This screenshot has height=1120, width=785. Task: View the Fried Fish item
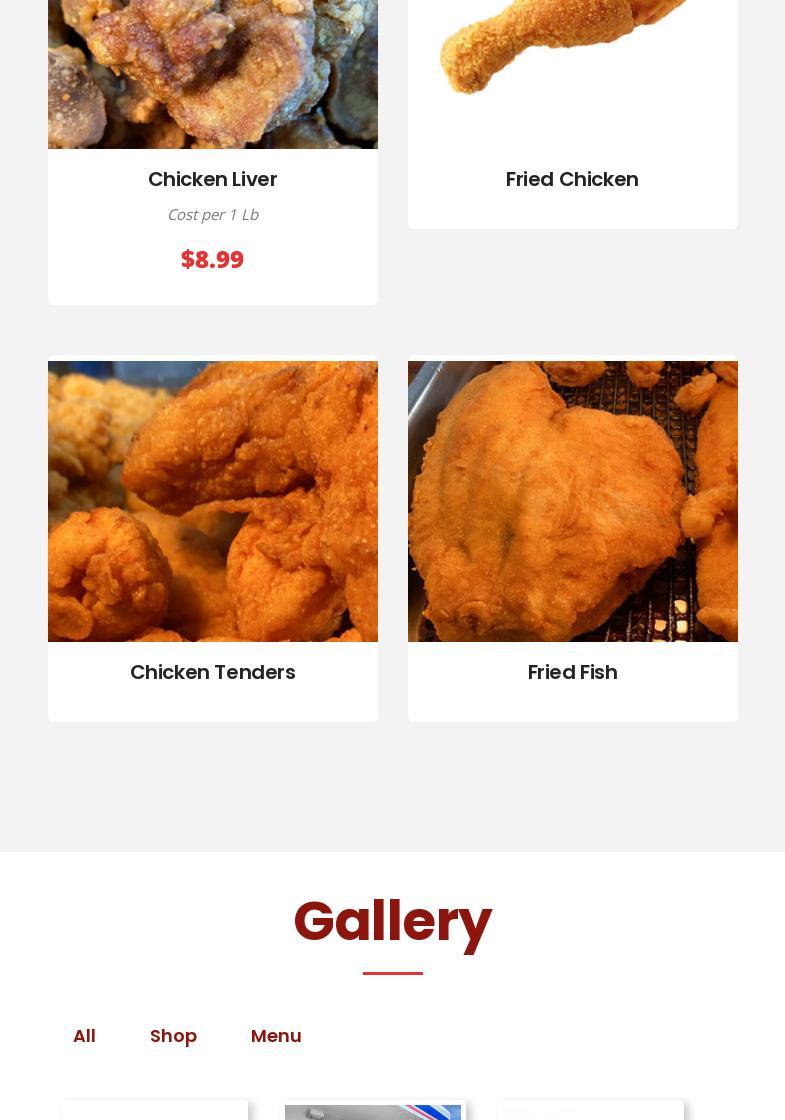click(x=572, y=672)
